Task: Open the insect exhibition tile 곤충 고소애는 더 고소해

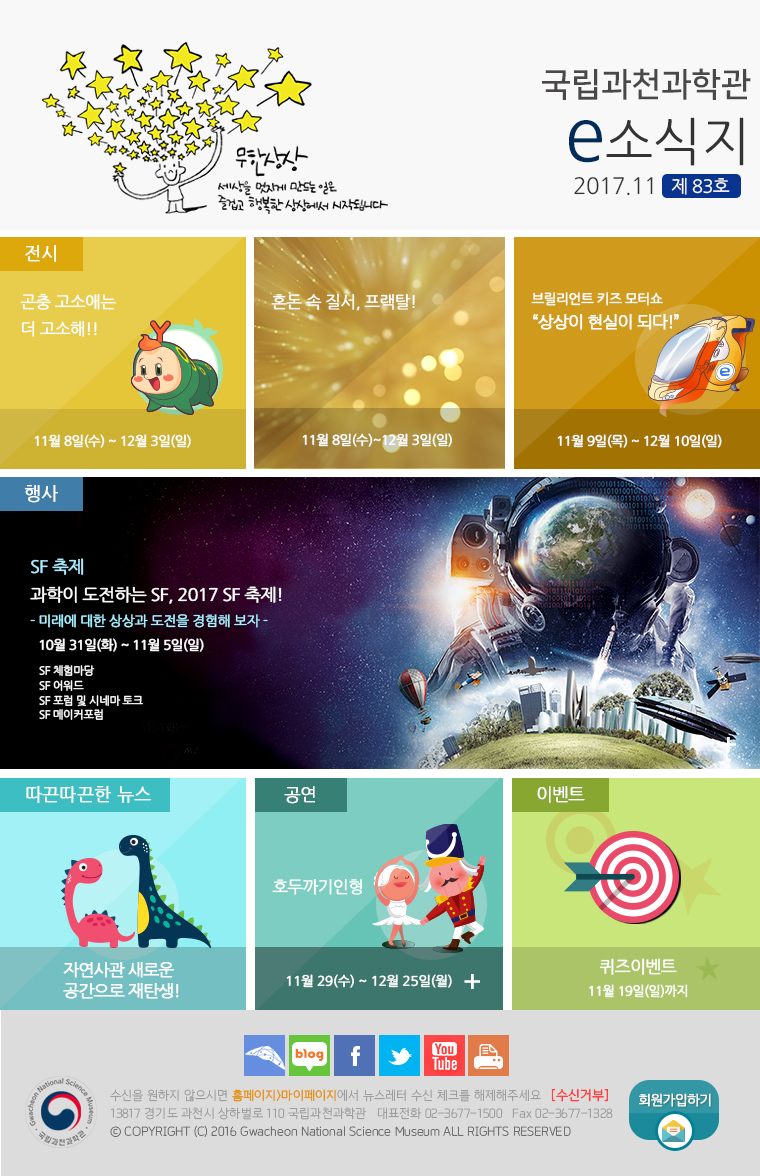Action: coord(123,353)
